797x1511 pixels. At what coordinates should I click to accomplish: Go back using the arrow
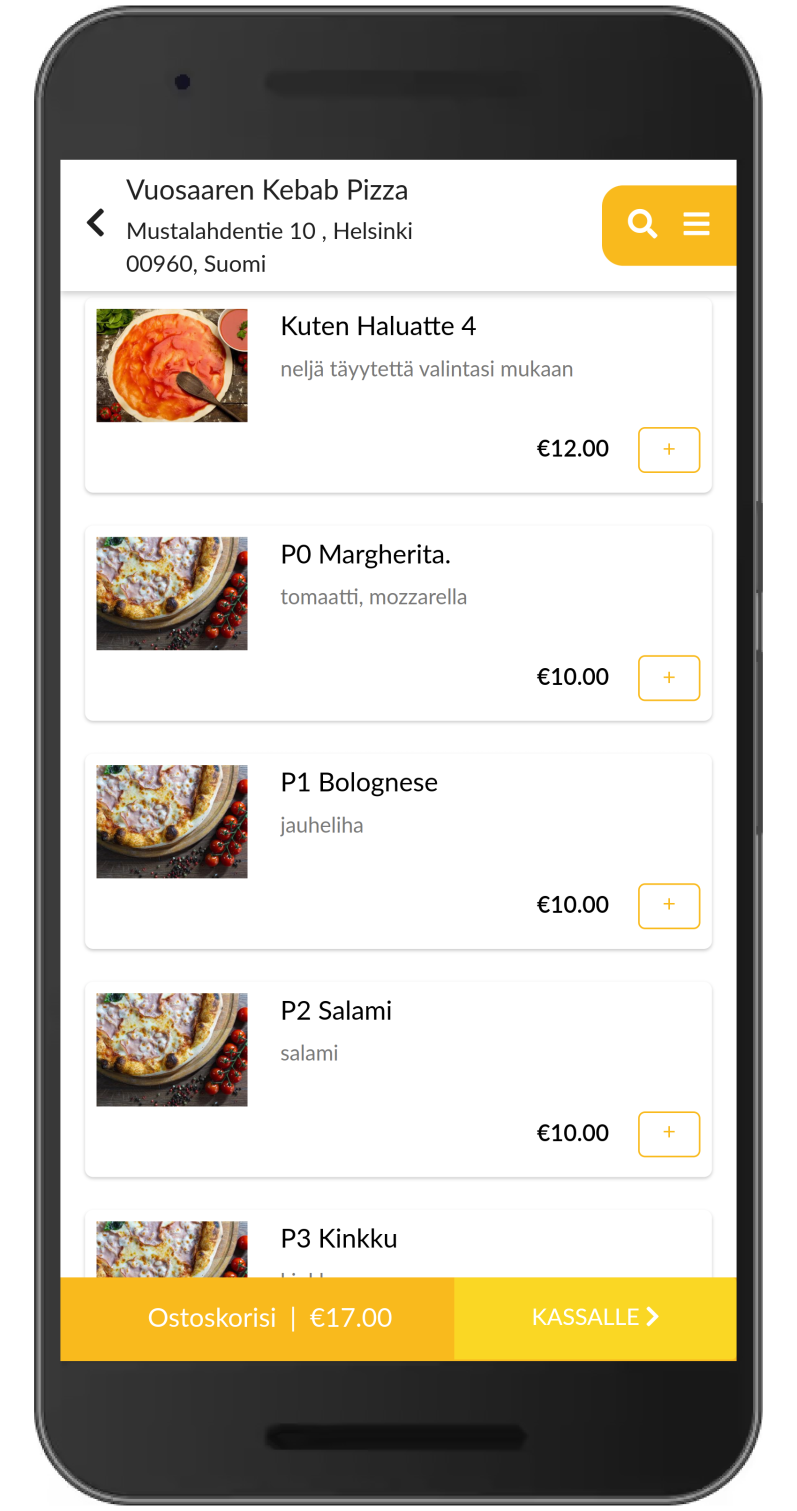(96, 223)
